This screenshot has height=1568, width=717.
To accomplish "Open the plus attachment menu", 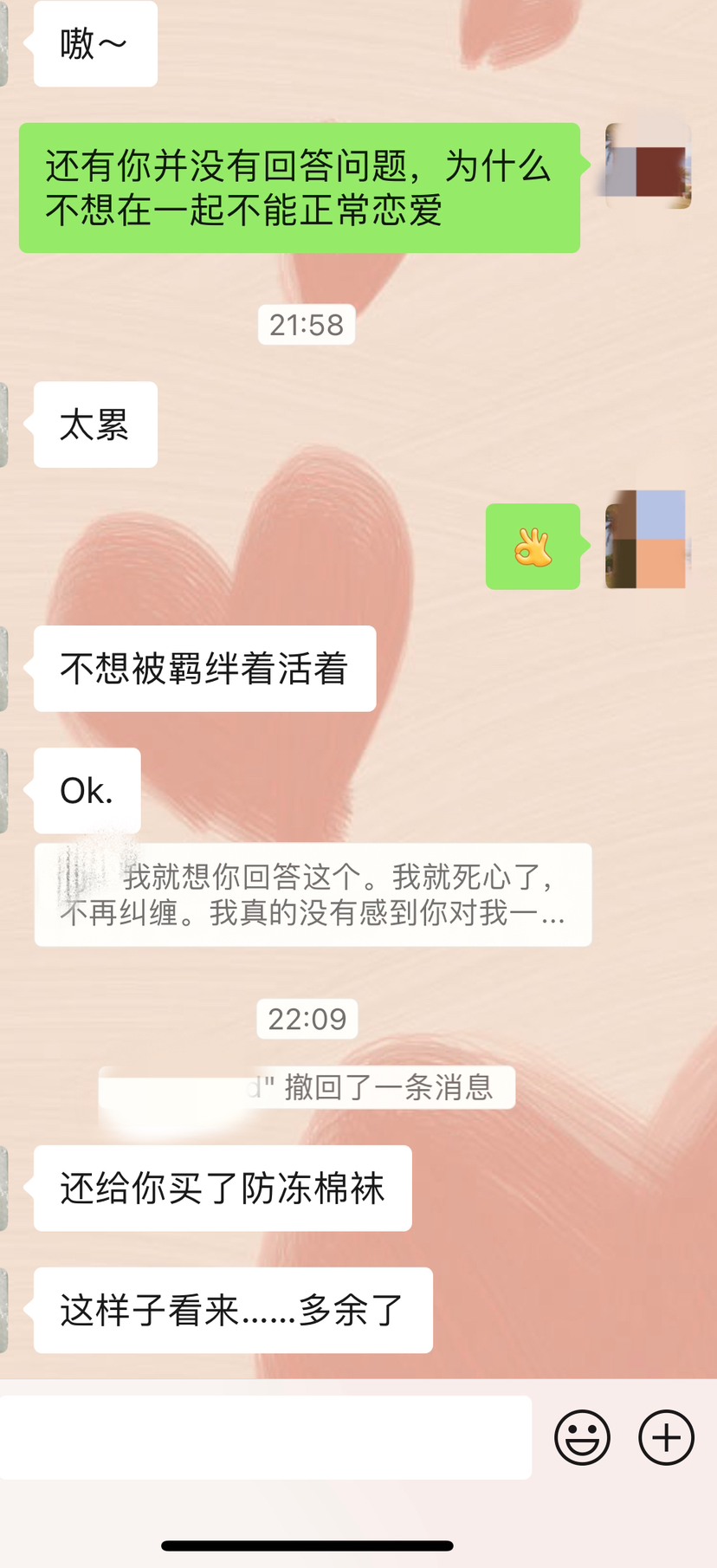I will coord(666,1437).
